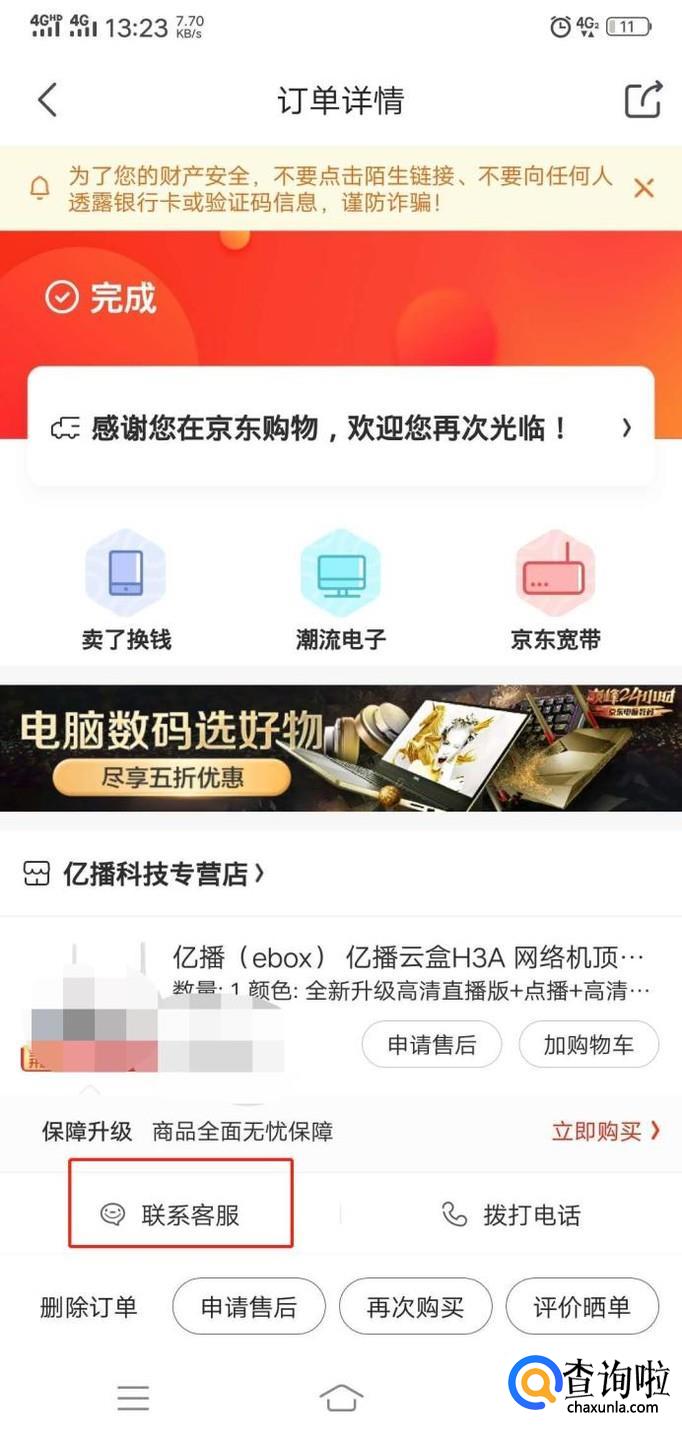Tap 评价晒单 to review the order
682x1438 pixels.
click(x=582, y=1306)
